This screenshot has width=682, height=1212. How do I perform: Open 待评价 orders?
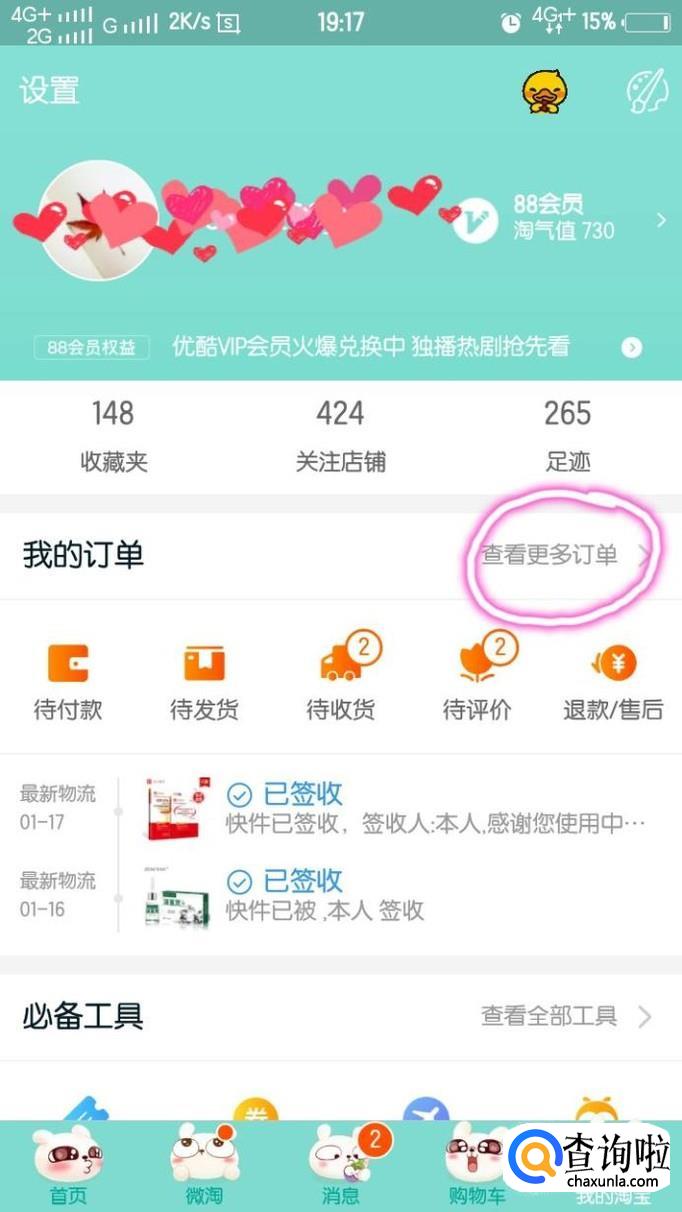click(x=477, y=681)
